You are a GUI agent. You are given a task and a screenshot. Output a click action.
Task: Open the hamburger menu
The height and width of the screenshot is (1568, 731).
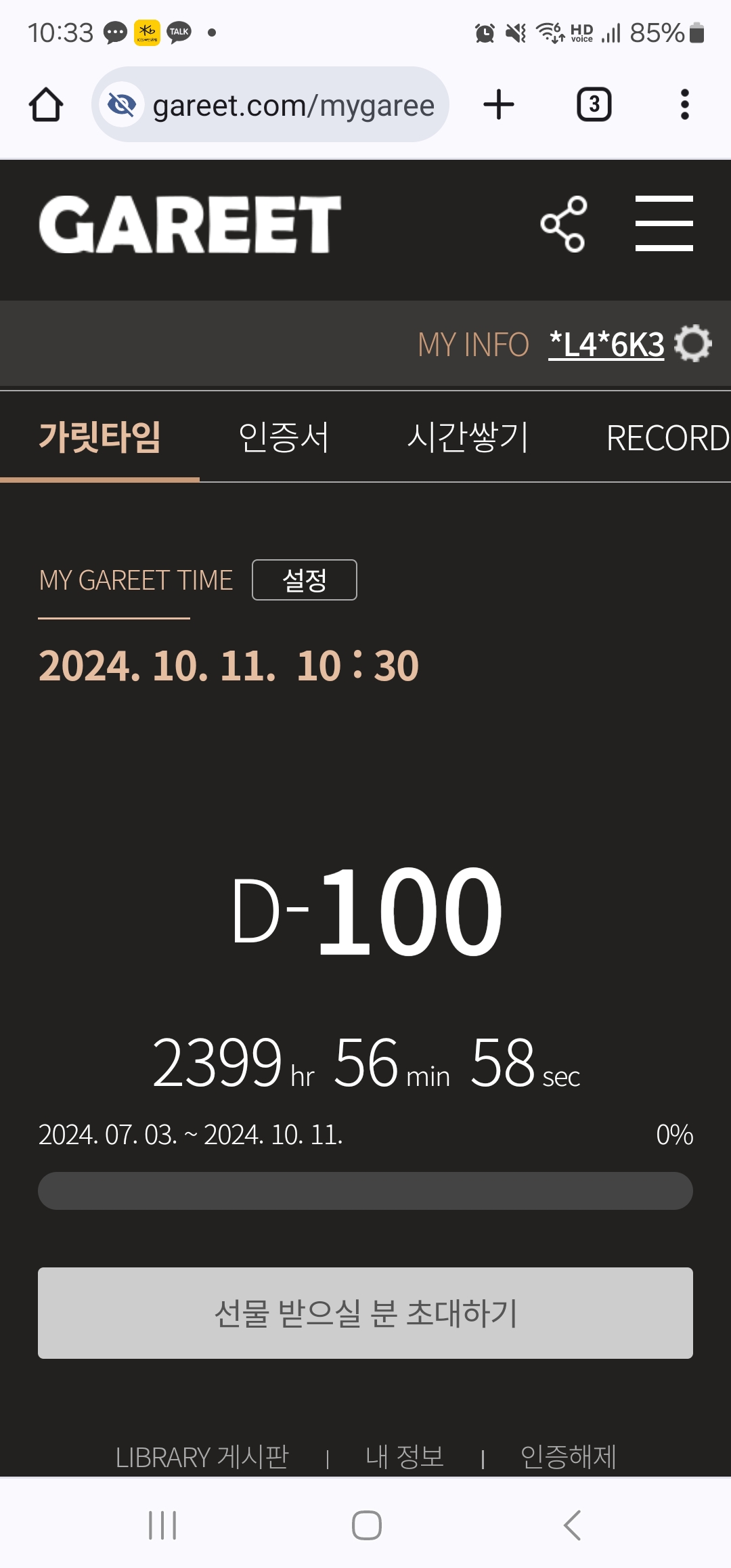(664, 224)
